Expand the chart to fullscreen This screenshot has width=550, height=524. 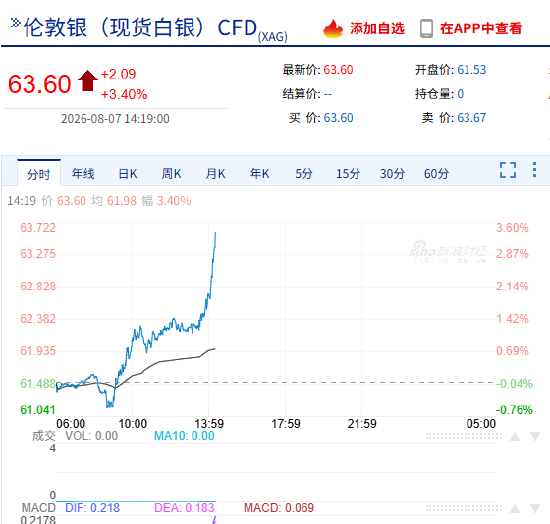(x=508, y=170)
